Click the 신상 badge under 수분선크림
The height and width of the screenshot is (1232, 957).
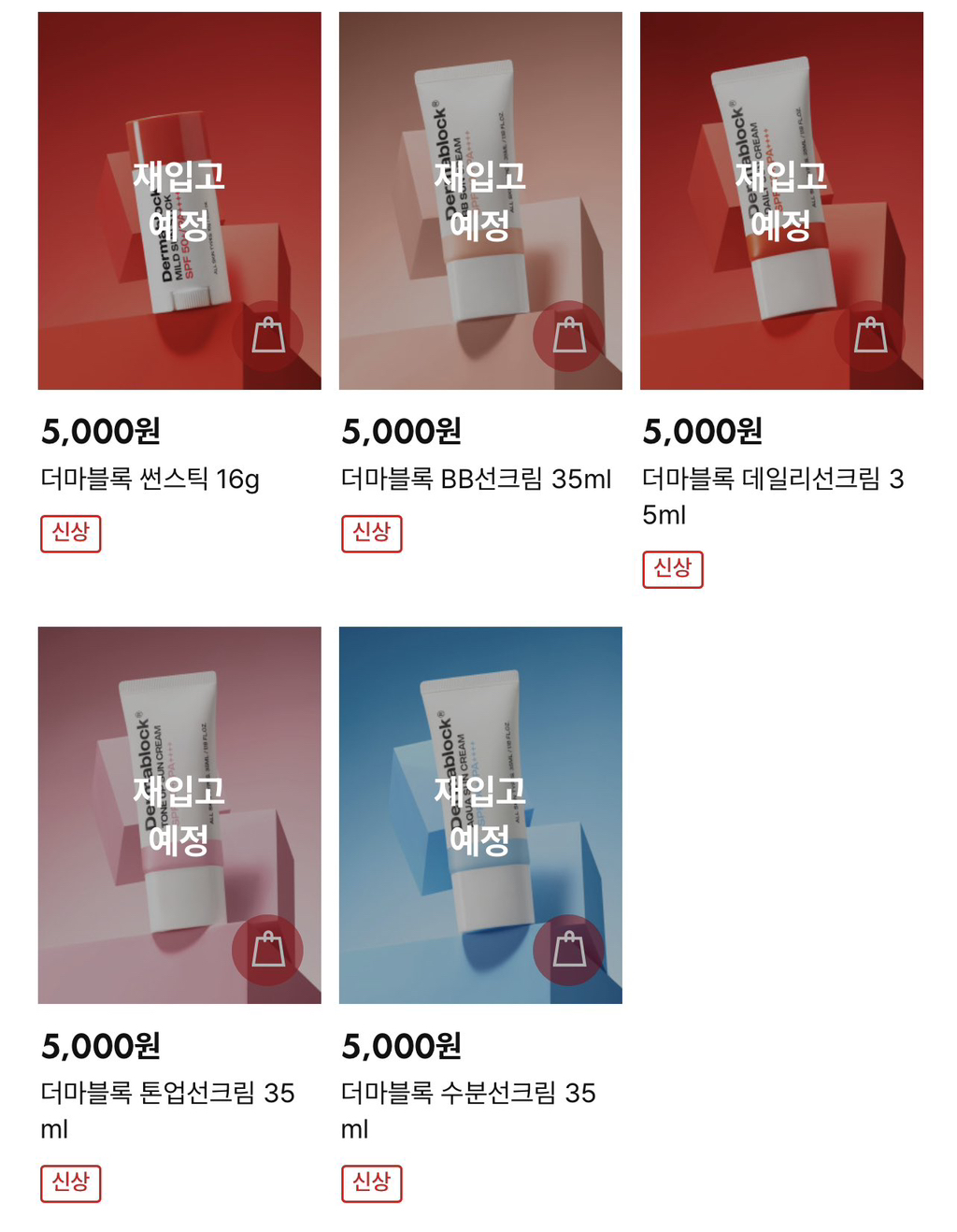click(372, 1182)
